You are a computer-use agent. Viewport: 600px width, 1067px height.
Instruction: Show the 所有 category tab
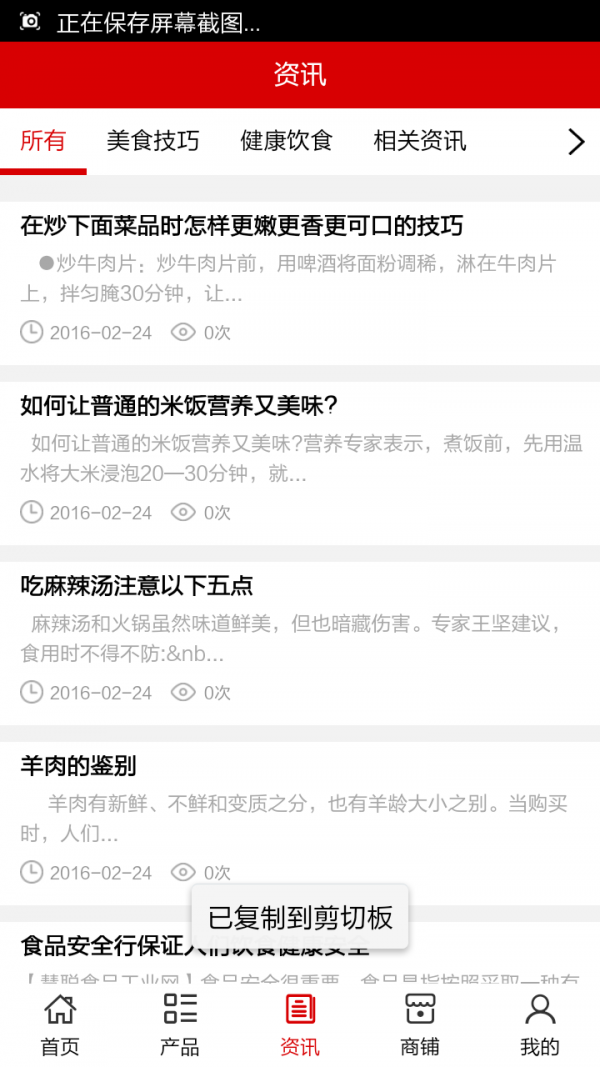click(43, 141)
